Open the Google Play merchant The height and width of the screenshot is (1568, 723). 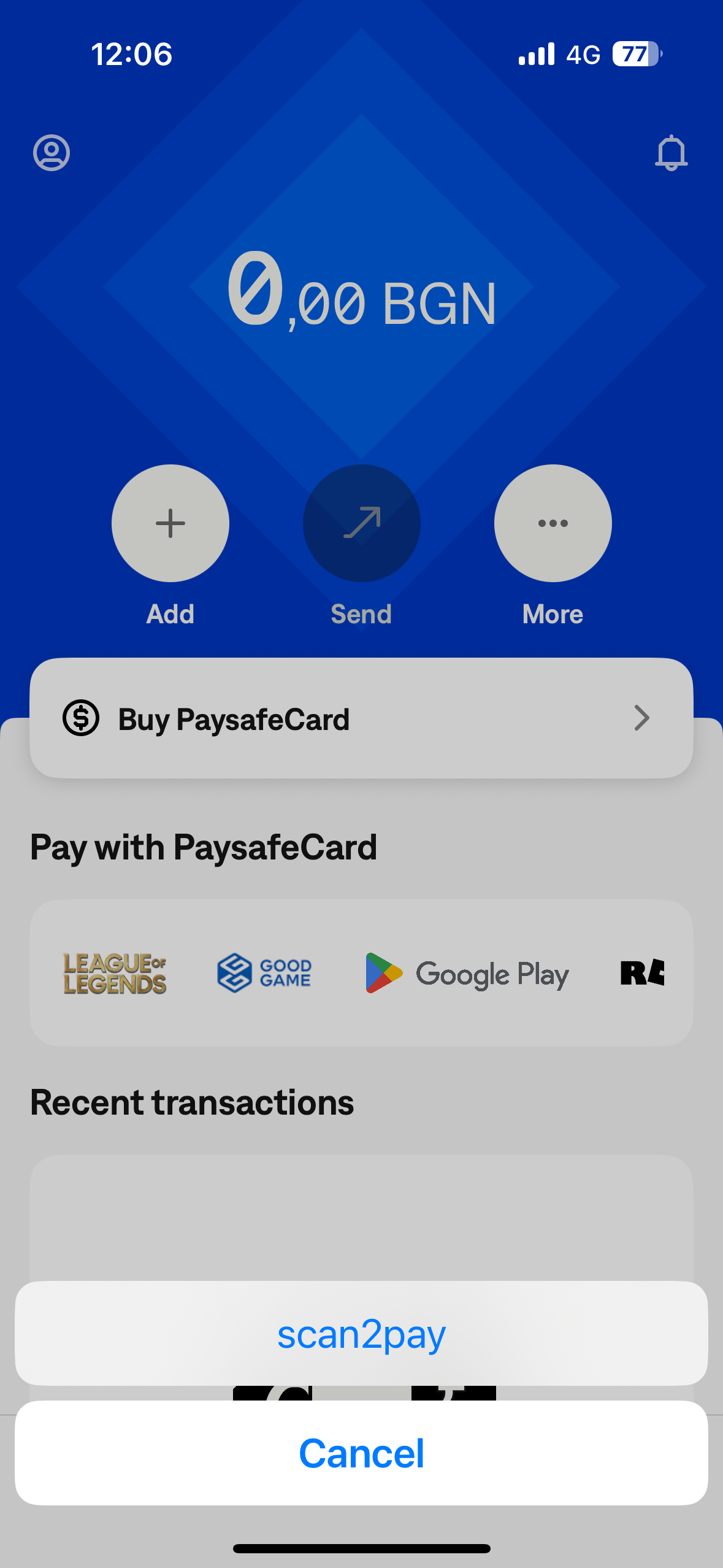click(467, 973)
